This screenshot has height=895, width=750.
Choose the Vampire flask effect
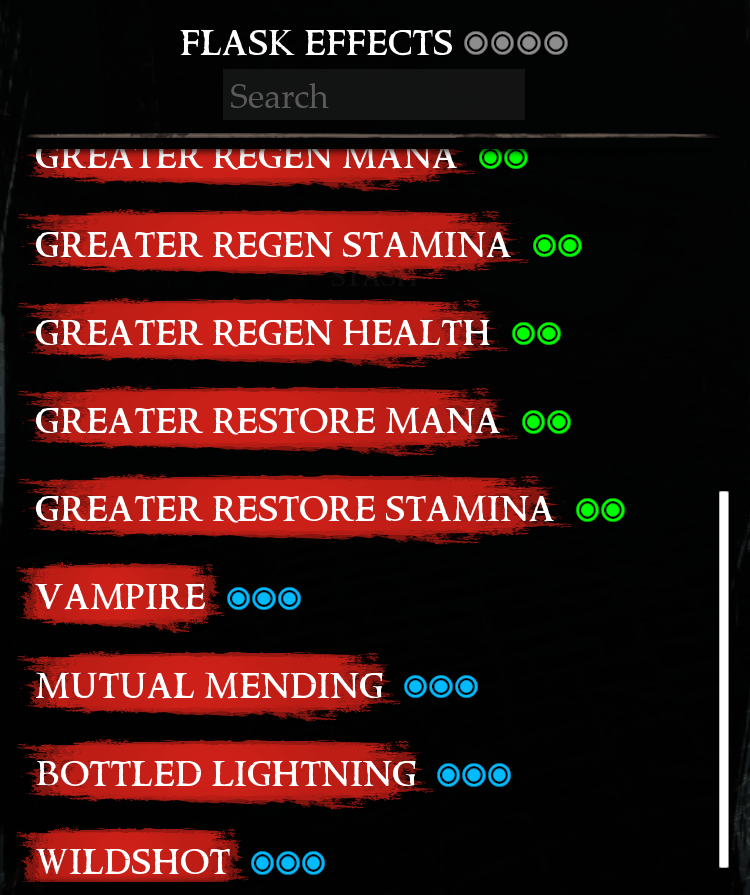[121, 598]
